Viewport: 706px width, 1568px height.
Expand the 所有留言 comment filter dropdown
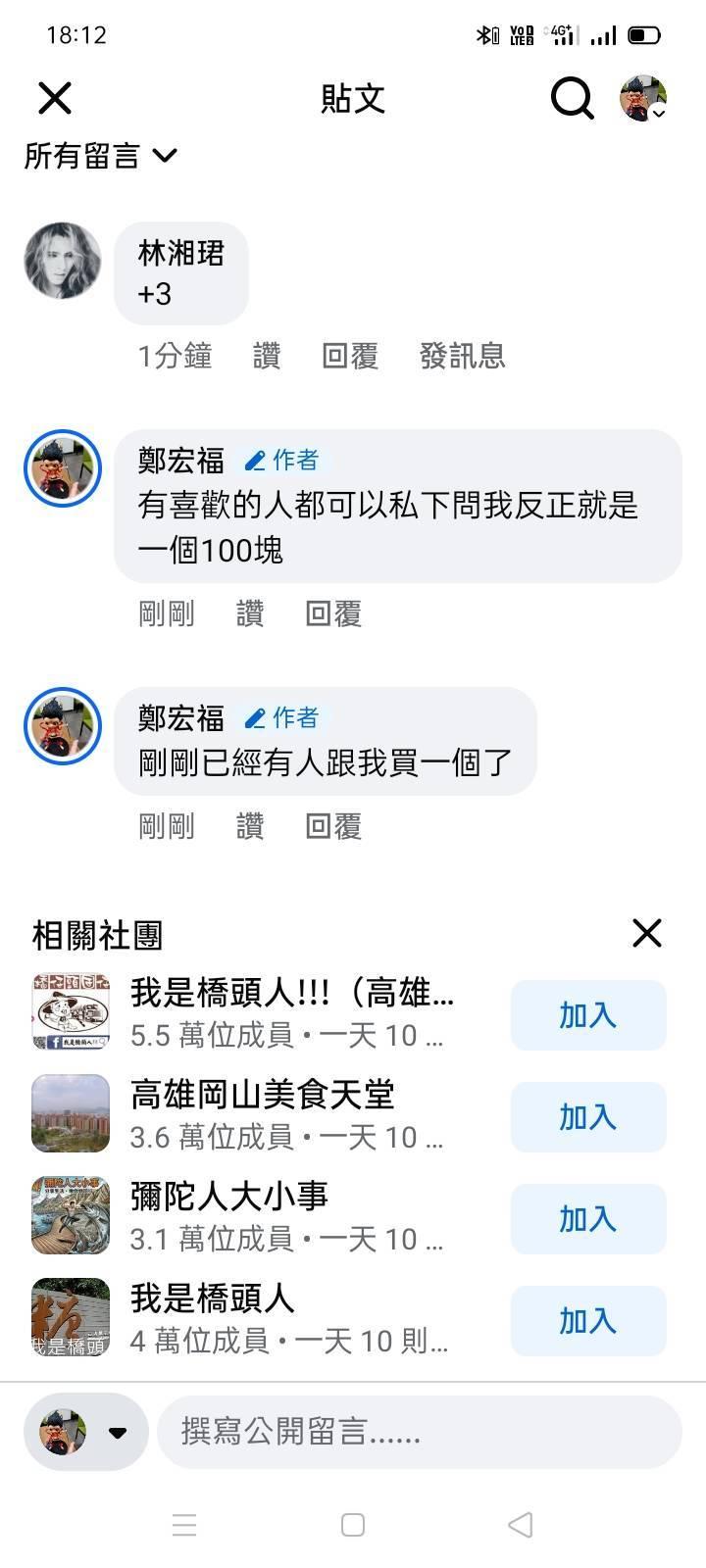100,155
